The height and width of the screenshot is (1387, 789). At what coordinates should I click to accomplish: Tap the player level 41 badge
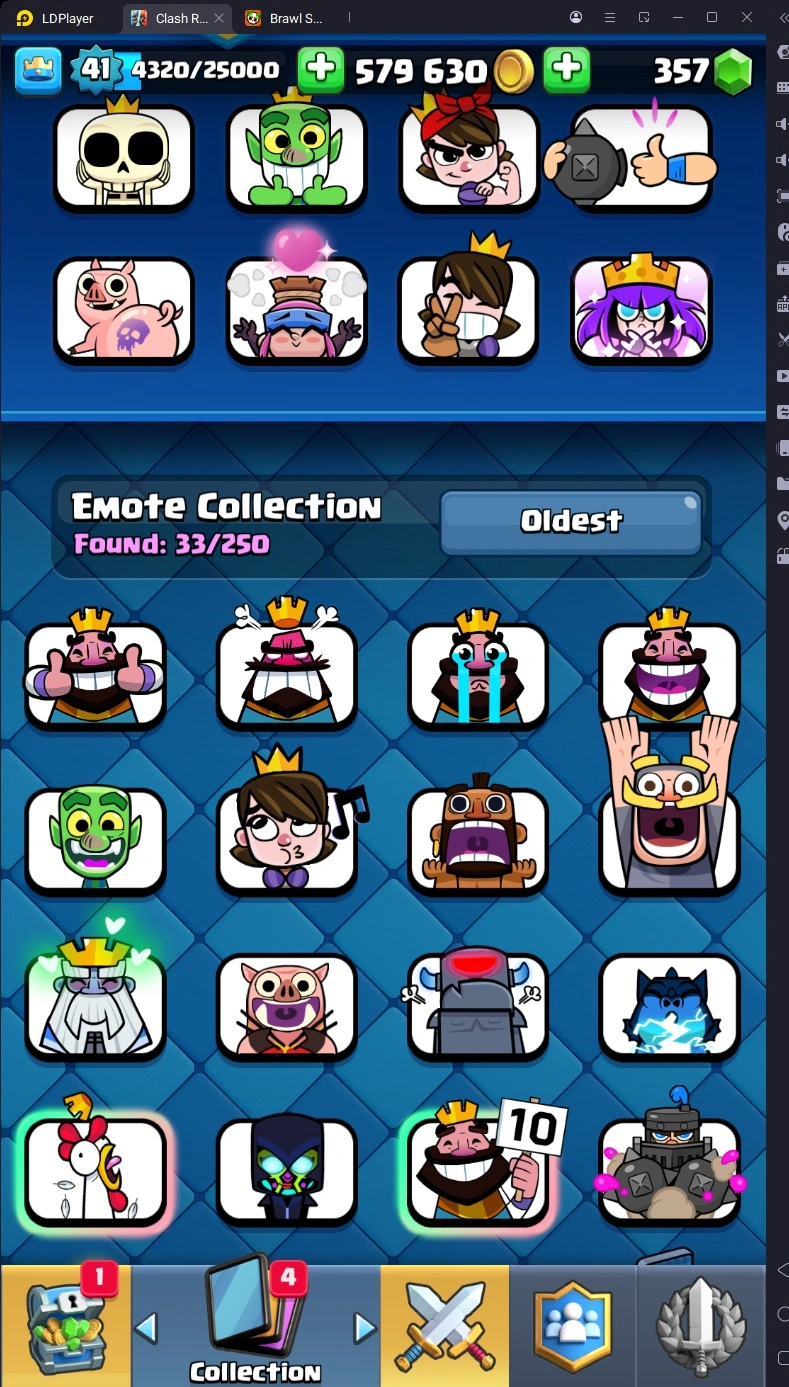tap(95, 69)
